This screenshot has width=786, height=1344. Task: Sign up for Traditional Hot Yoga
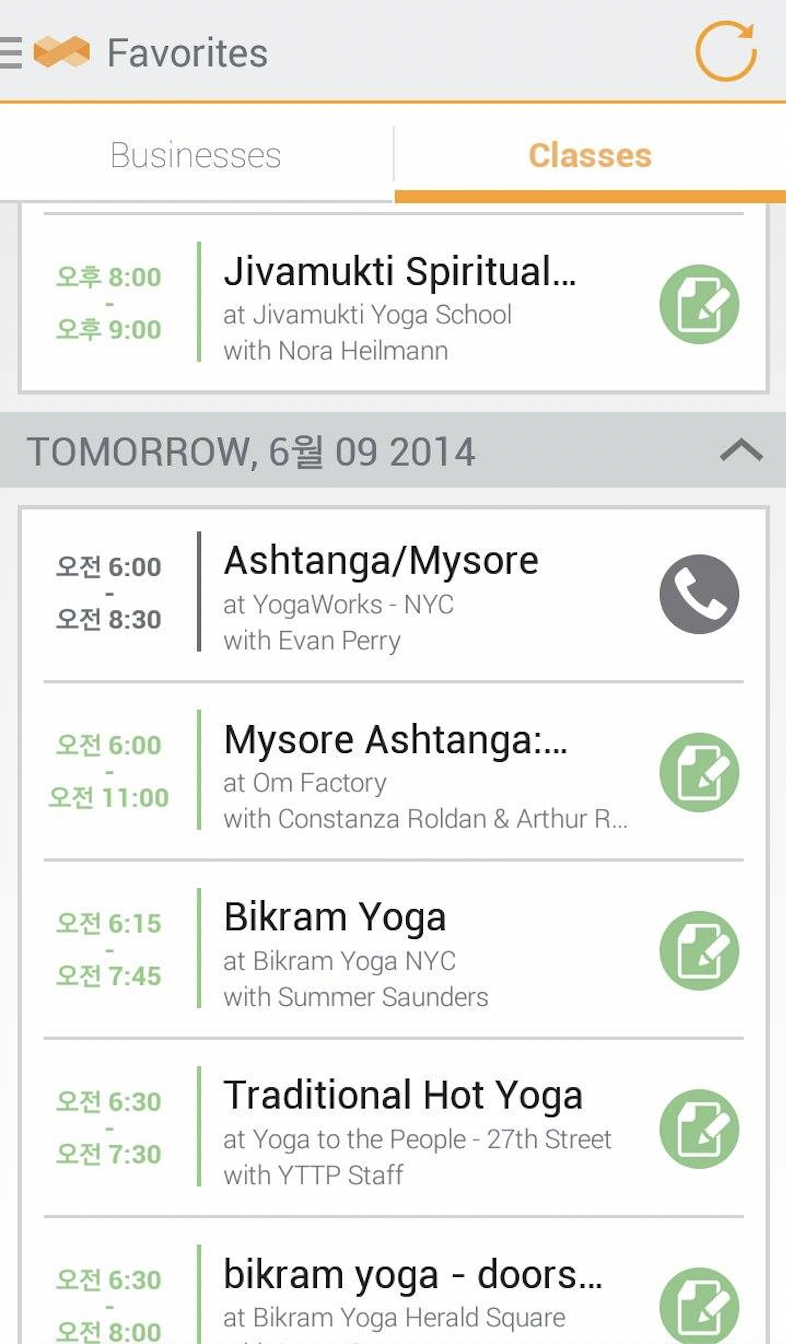click(x=699, y=1128)
